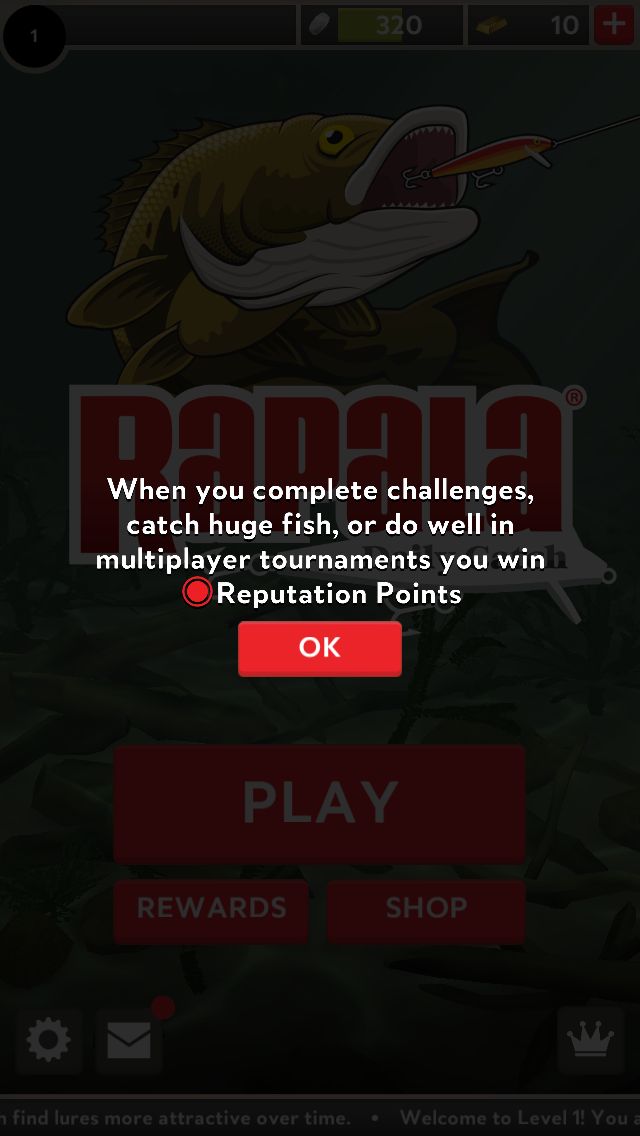Open the SHOP
This screenshot has width=640, height=1136.
tap(426, 911)
